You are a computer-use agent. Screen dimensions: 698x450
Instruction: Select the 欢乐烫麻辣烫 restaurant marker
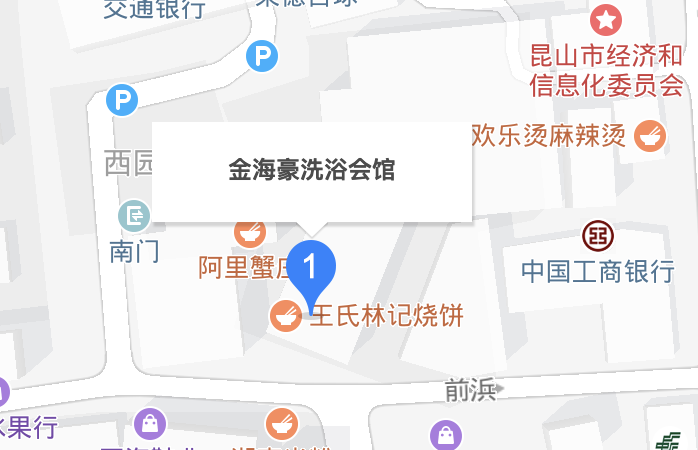pos(651,134)
